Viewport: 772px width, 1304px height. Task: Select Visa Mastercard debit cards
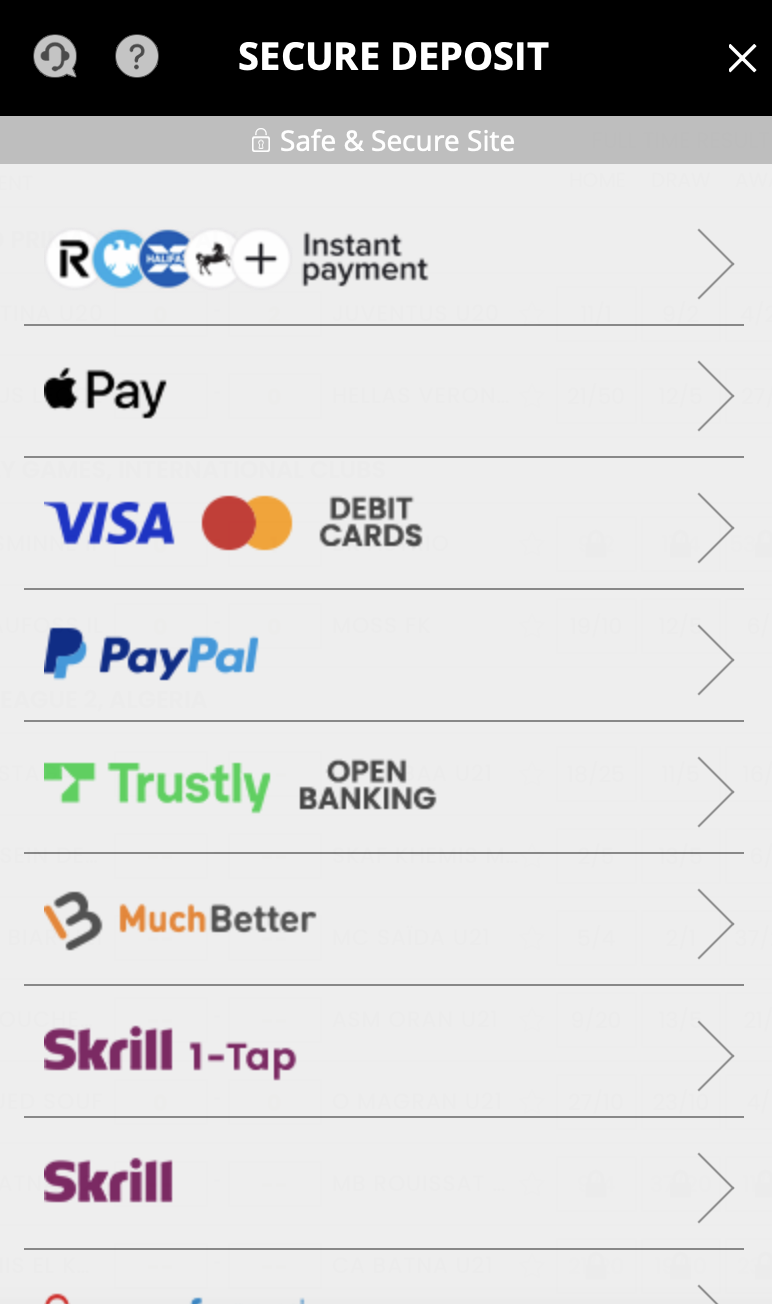coord(384,524)
